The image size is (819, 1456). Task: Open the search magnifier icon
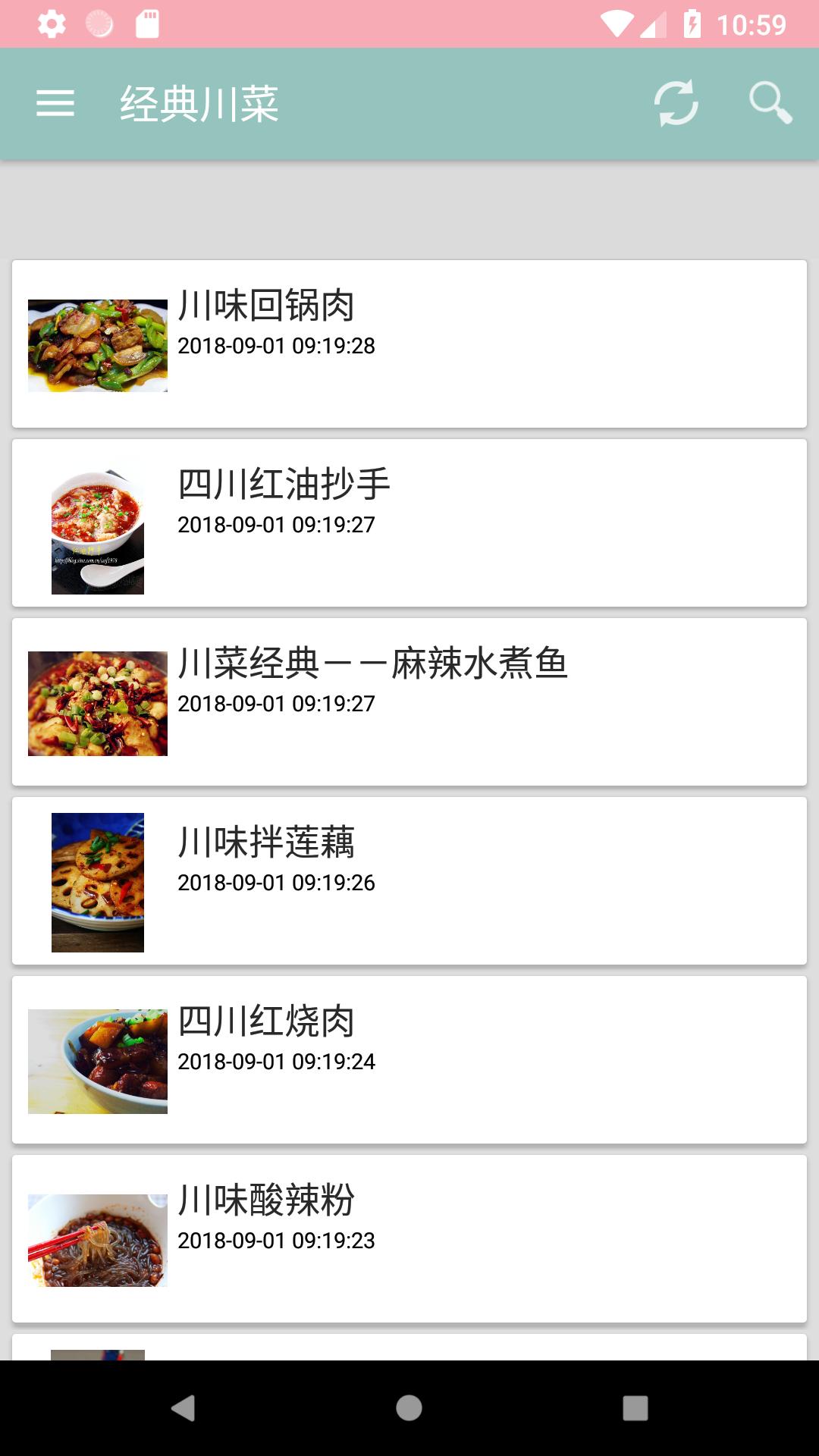(x=770, y=103)
